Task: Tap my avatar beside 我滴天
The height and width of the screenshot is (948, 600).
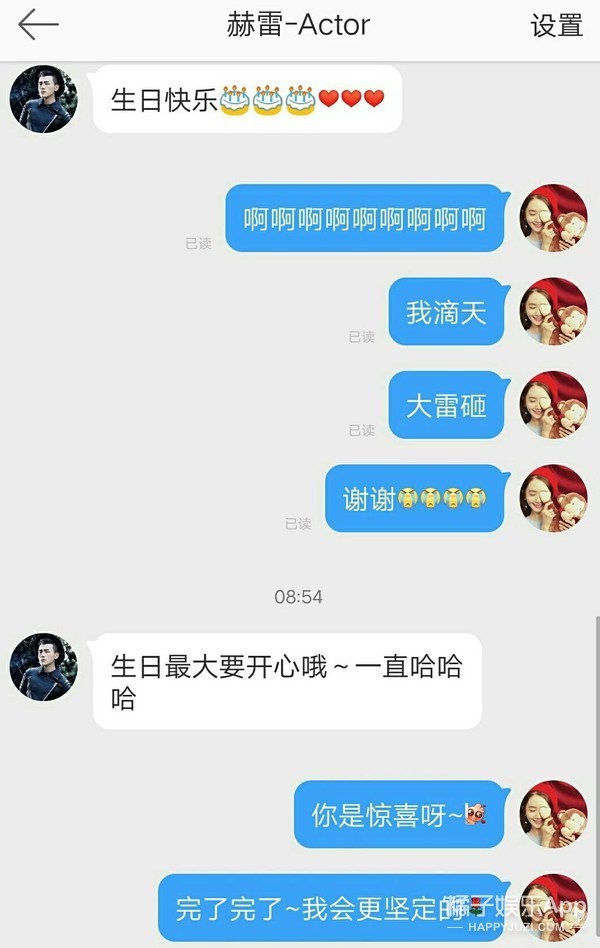Action: [553, 312]
